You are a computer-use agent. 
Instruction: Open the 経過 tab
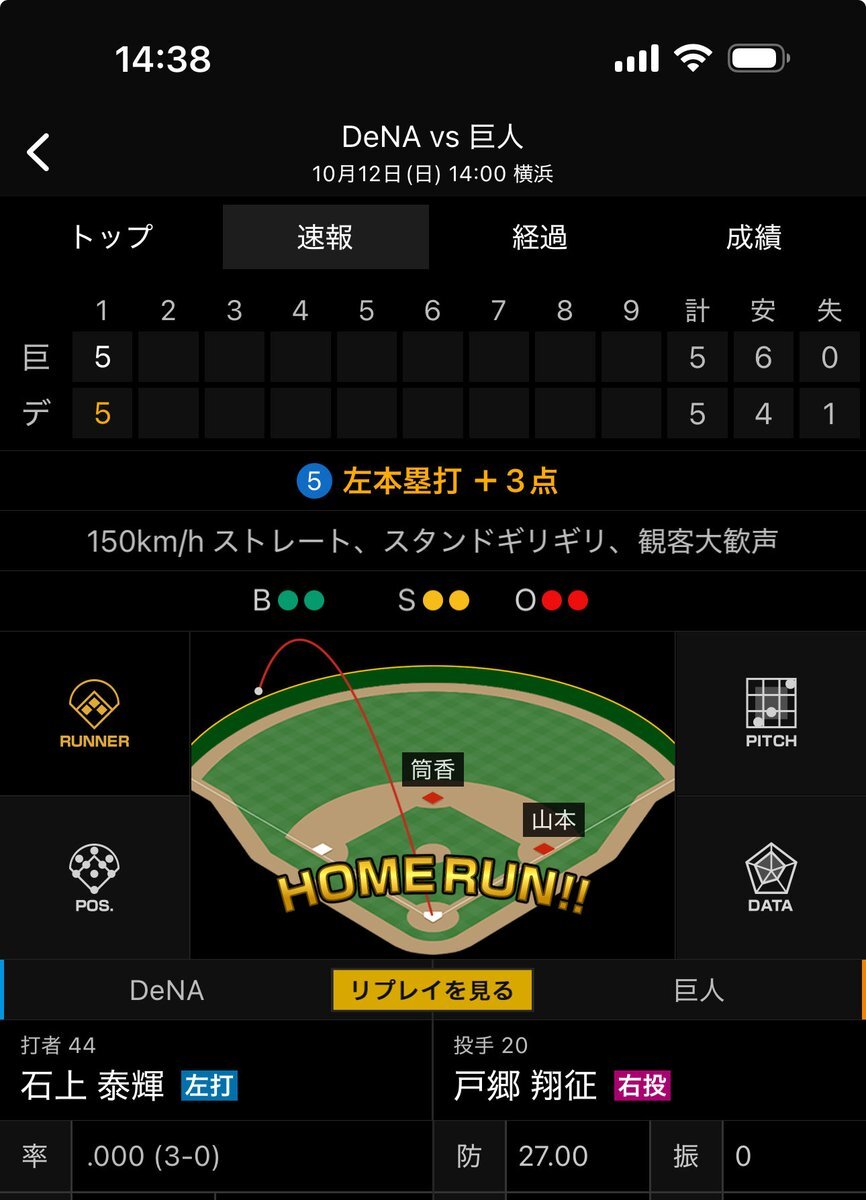tap(540, 237)
